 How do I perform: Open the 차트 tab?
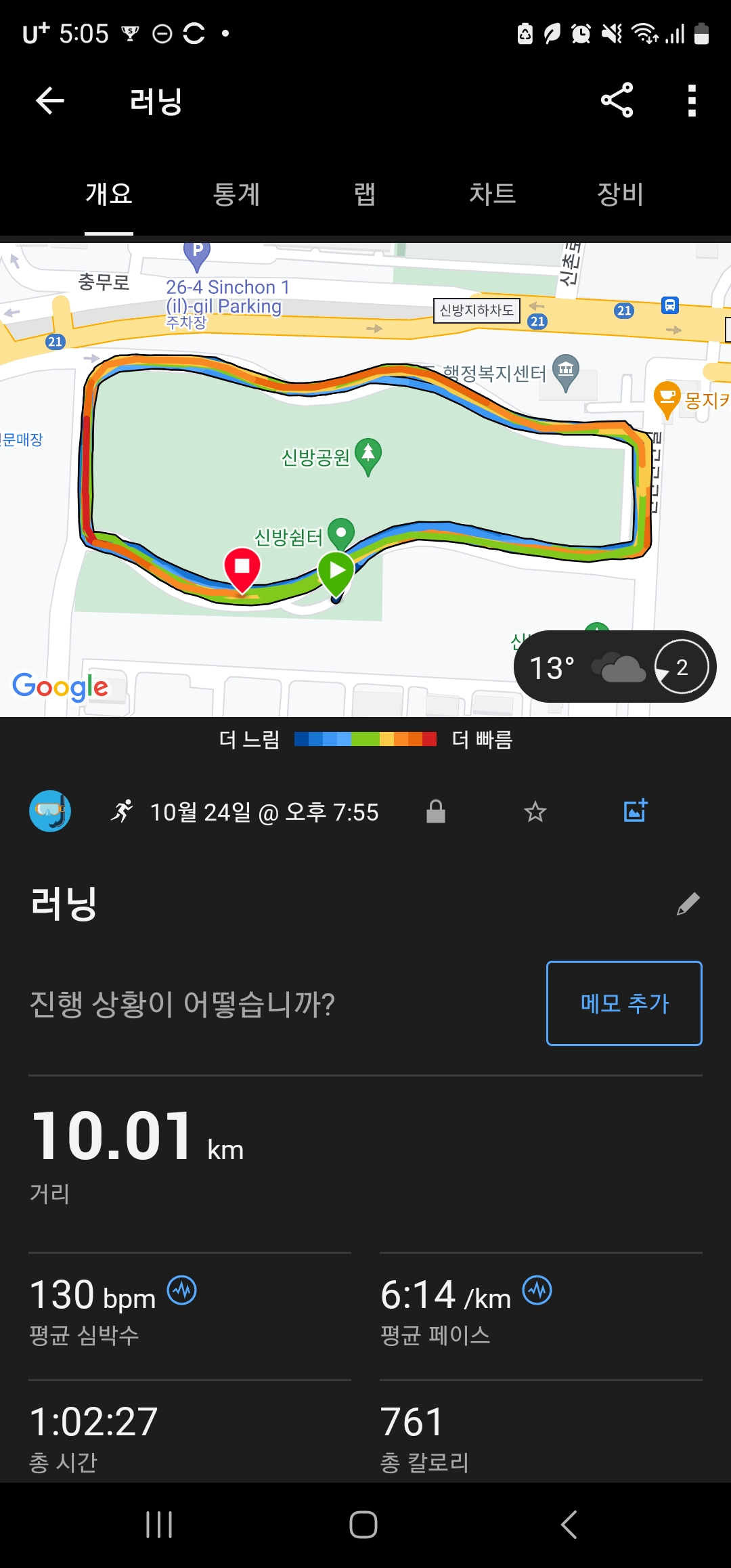[x=493, y=194]
